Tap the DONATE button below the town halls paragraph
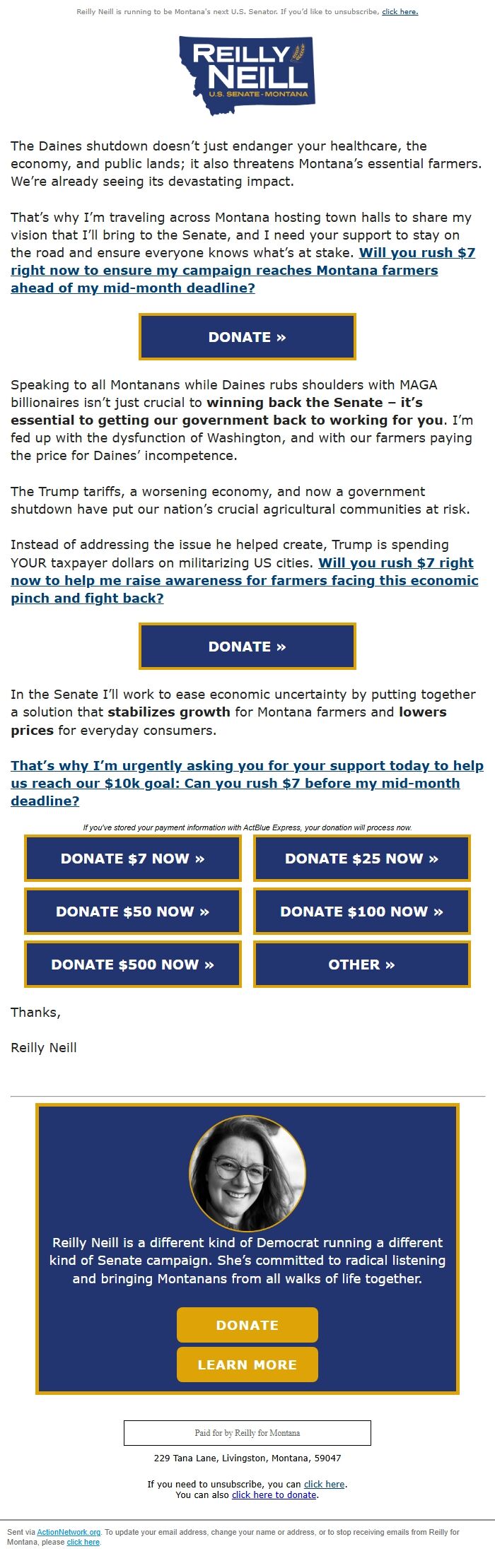 pyautogui.click(x=247, y=337)
